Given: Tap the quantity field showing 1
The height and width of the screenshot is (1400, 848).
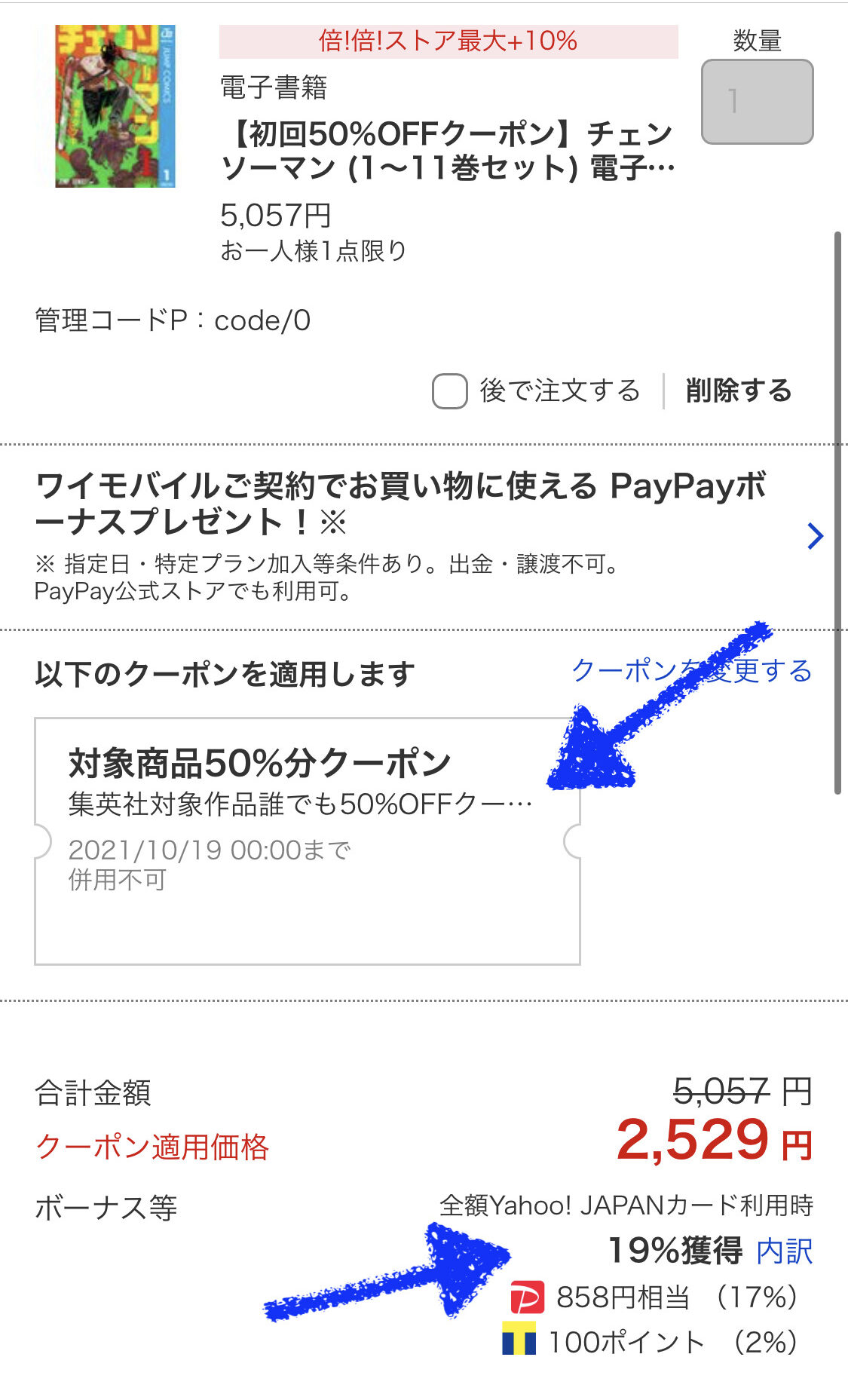Looking at the screenshot, I should [757, 102].
